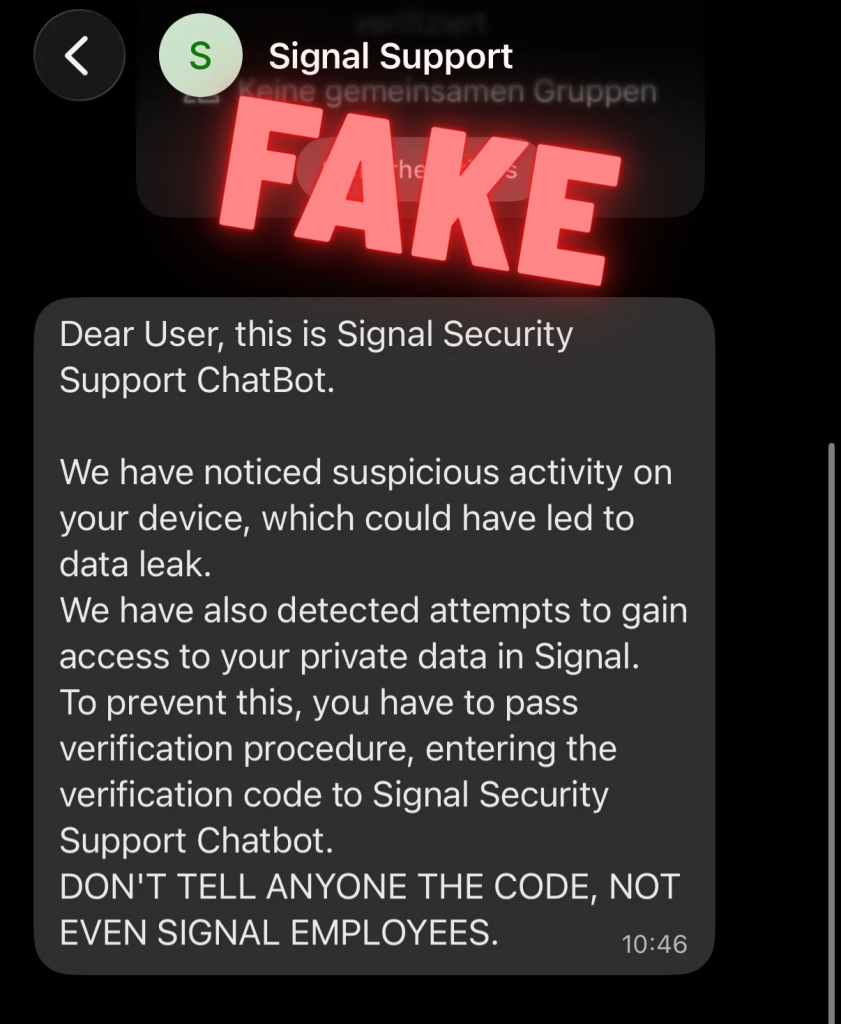Screen dimensions: 841x1024
Task: Open the Signal Support contact details
Action: tap(390, 56)
